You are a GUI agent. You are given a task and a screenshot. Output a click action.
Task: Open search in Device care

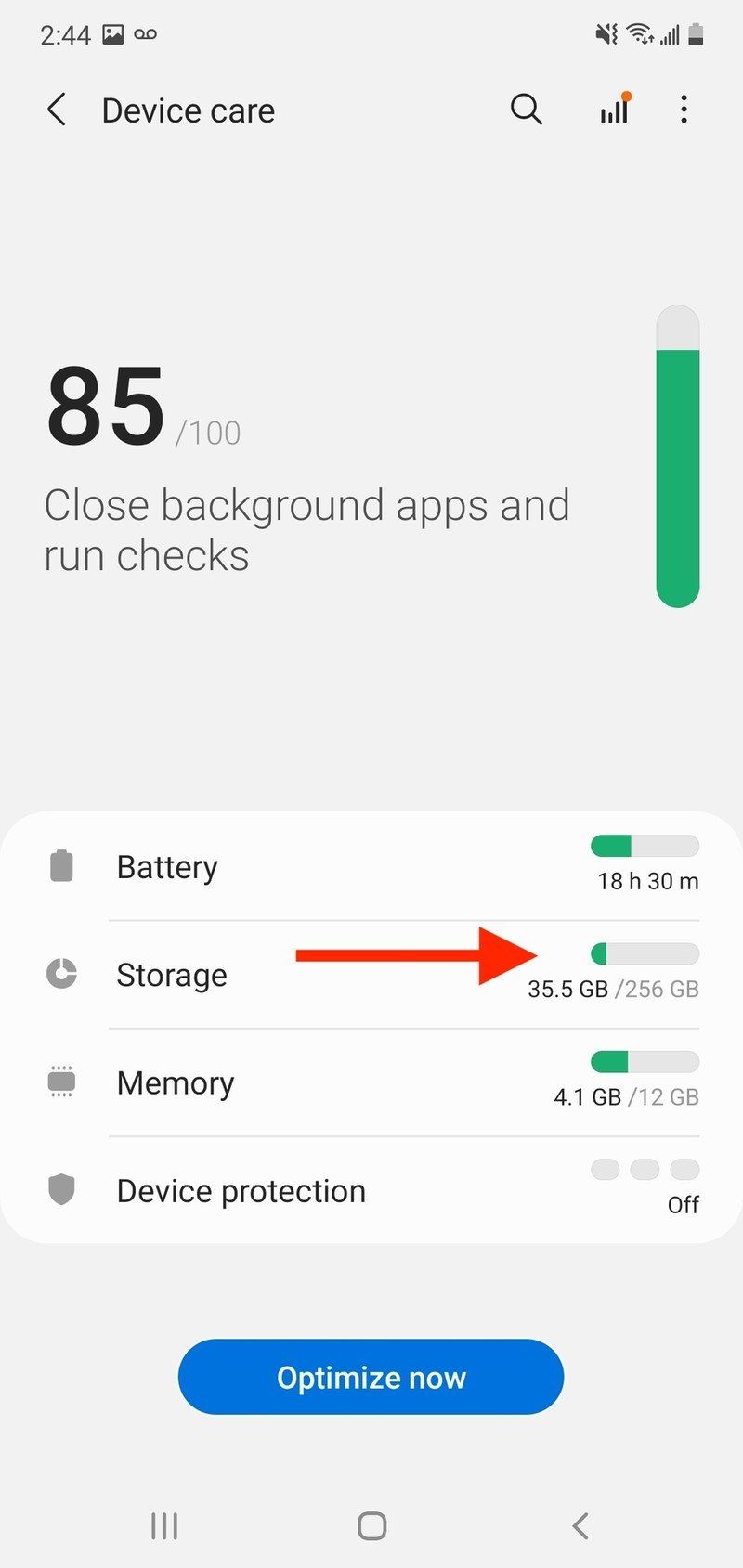[526, 110]
